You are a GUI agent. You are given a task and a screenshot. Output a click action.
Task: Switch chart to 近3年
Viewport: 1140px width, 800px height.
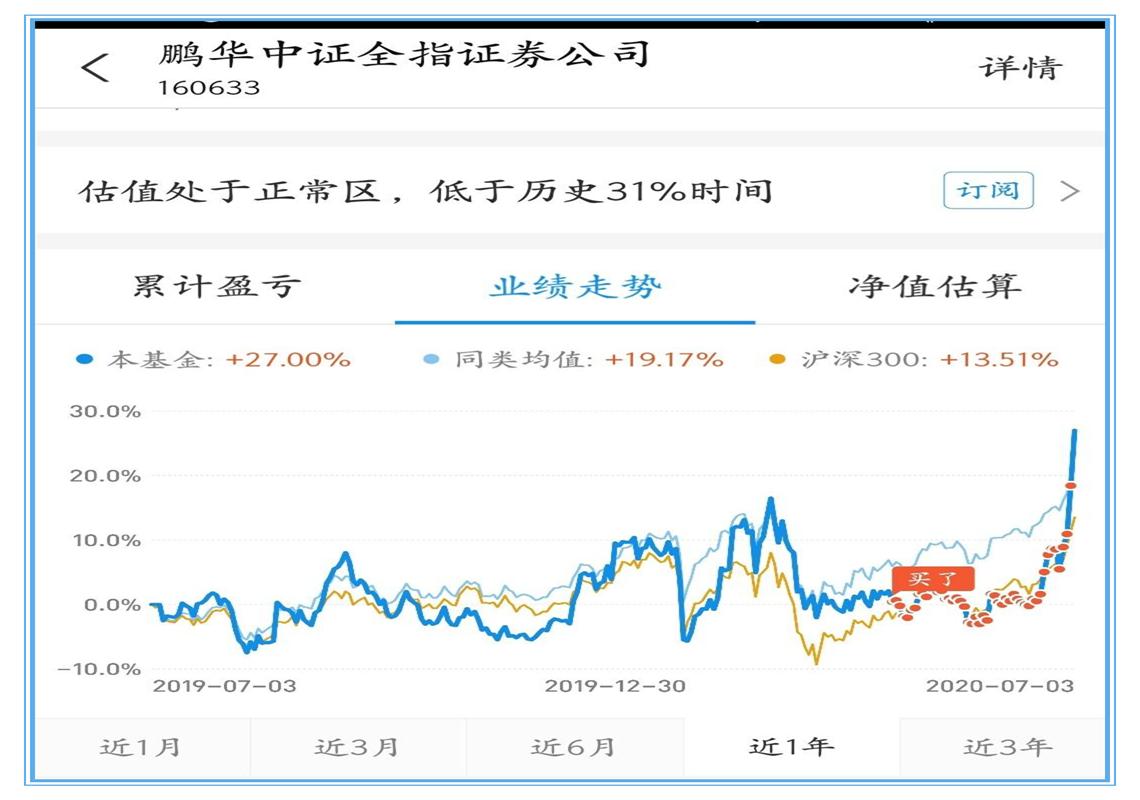point(1007,747)
